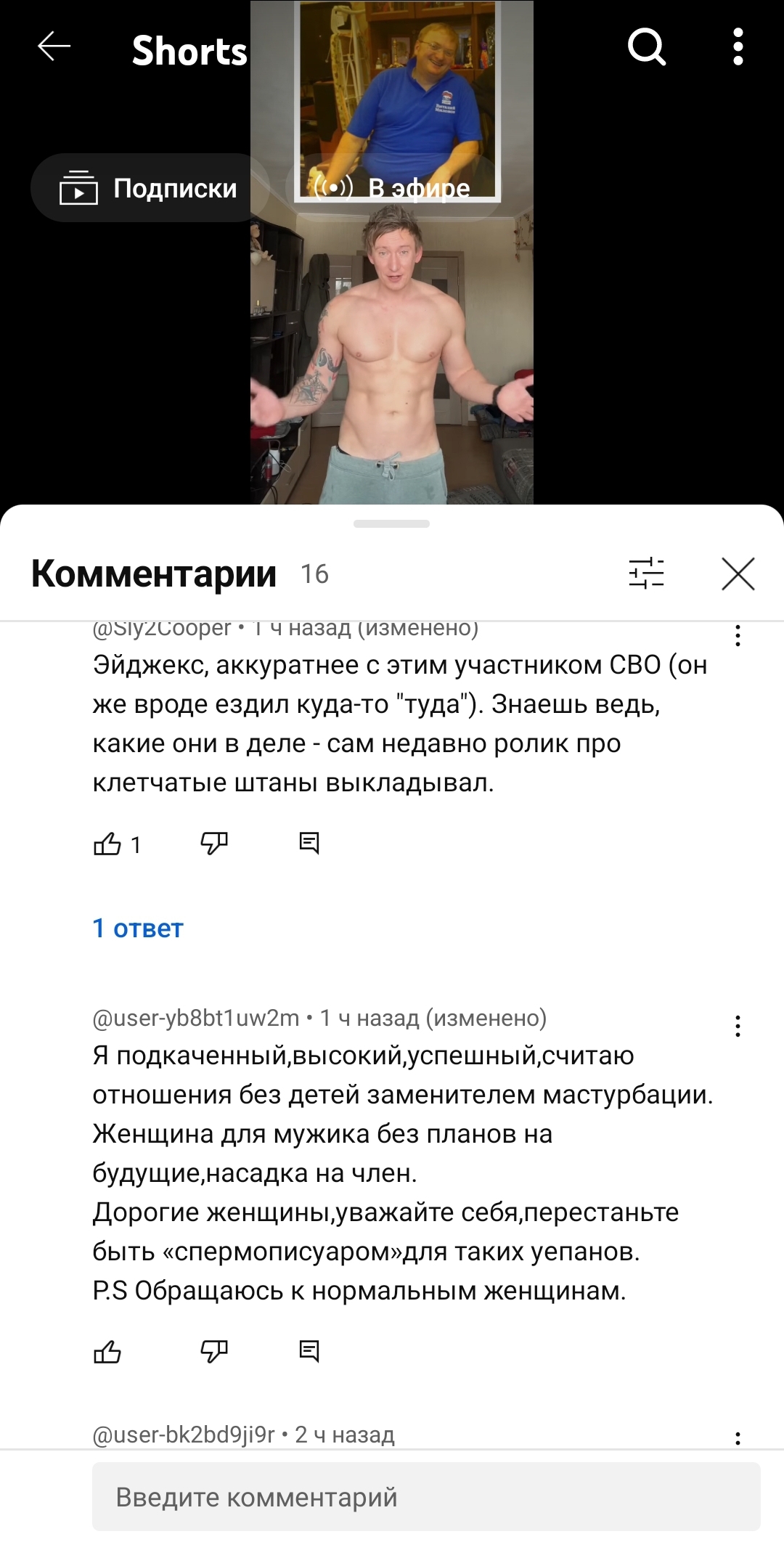The image size is (784, 1542).
Task: Expand the 1 ответ reply thread
Action: coord(138,929)
